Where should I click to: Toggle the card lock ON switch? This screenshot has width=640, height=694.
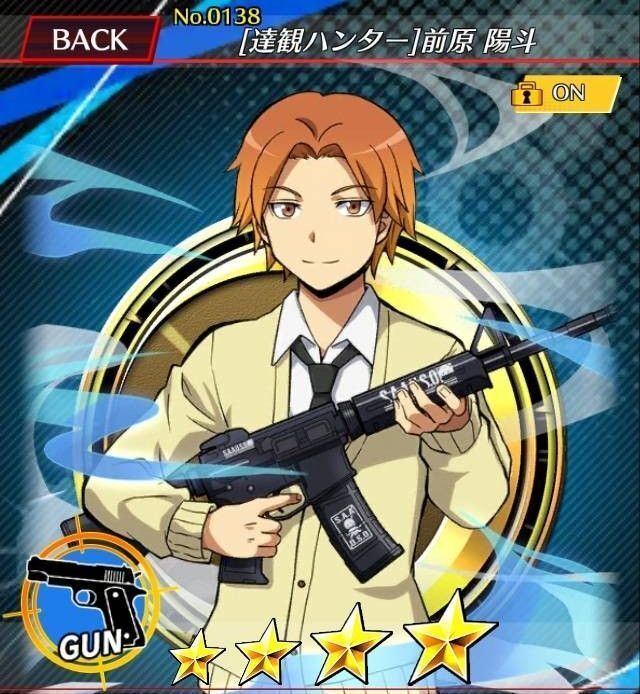click(561, 93)
